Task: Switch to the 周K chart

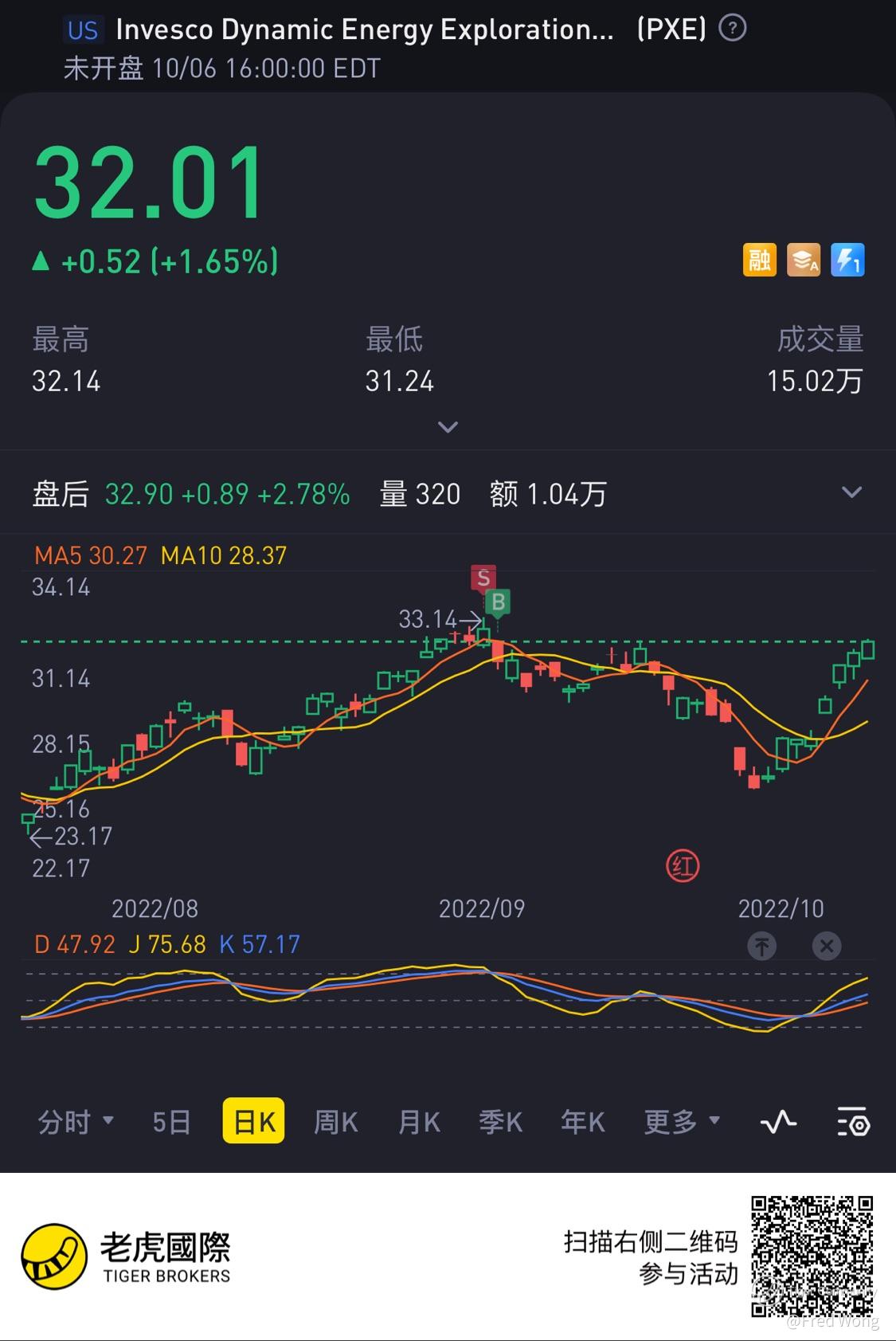Action: 335,1122
